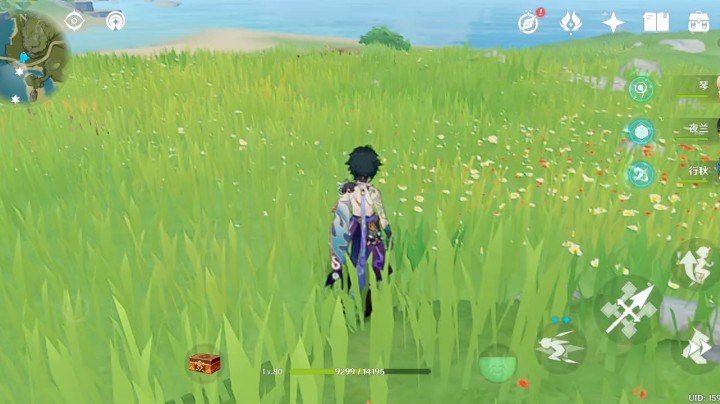Open the adventurer handbook book icon
Image resolution: width=720 pixels, height=404 pixels.
click(655, 22)
